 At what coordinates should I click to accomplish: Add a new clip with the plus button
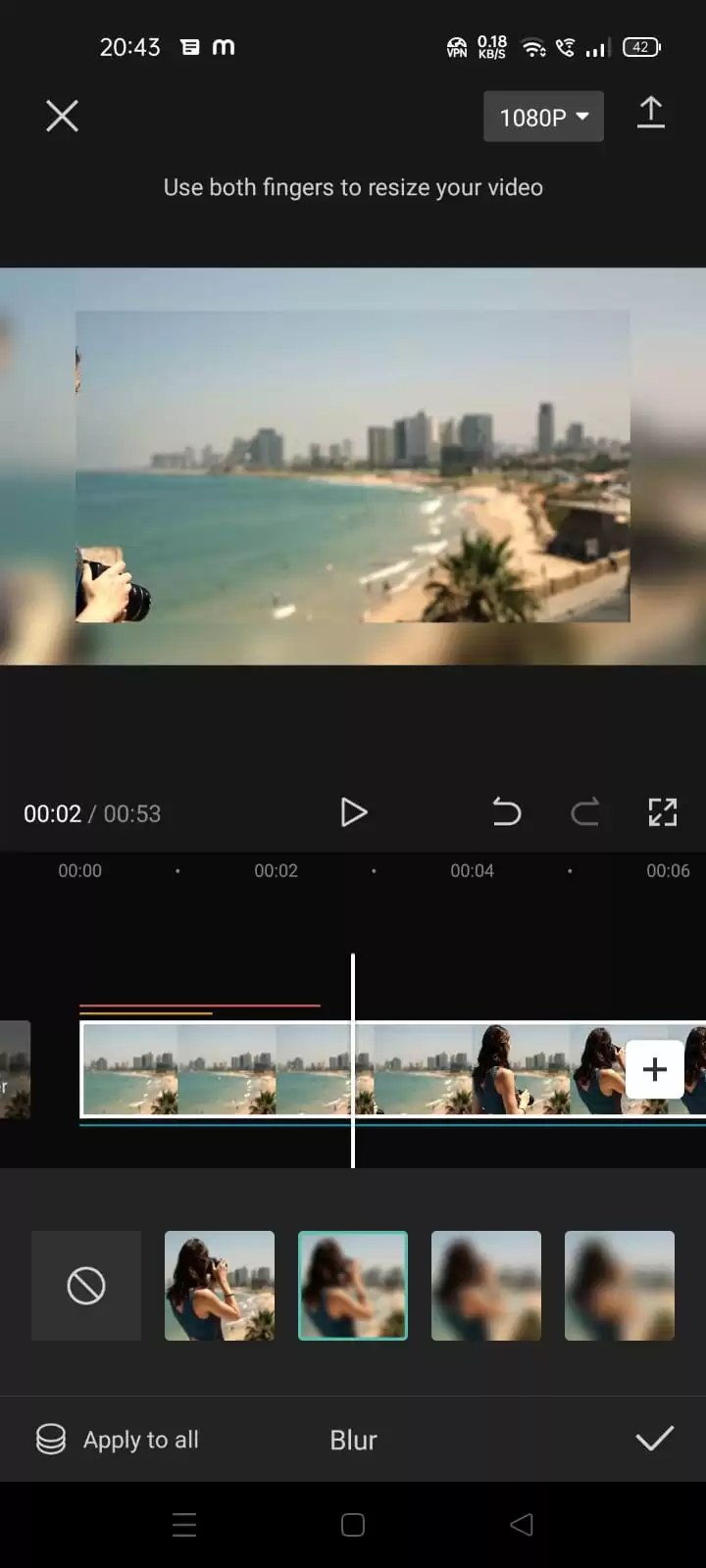coord(655,1069)
